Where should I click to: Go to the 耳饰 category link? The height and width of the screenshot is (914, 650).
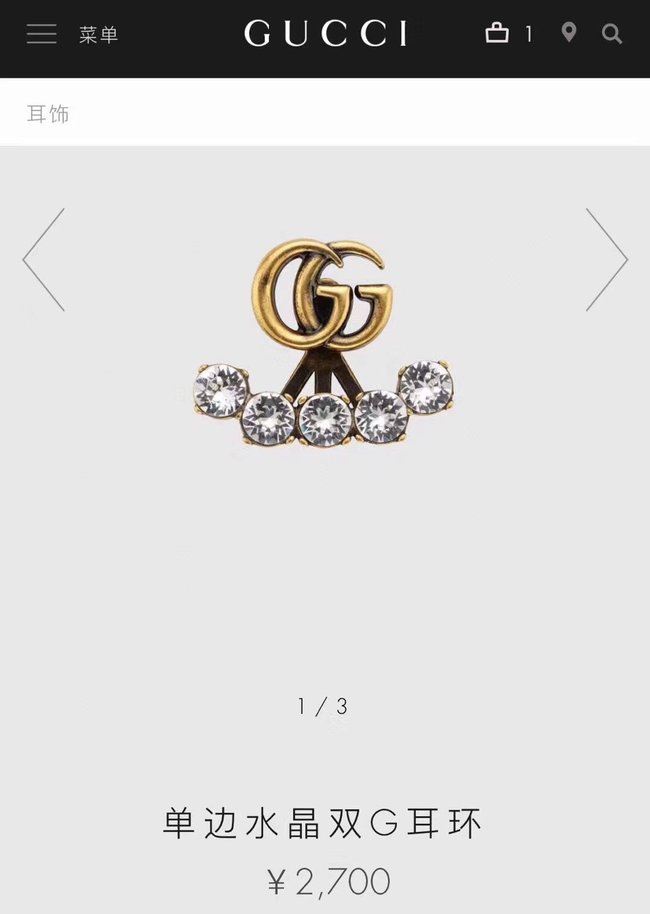coord(48,114)
